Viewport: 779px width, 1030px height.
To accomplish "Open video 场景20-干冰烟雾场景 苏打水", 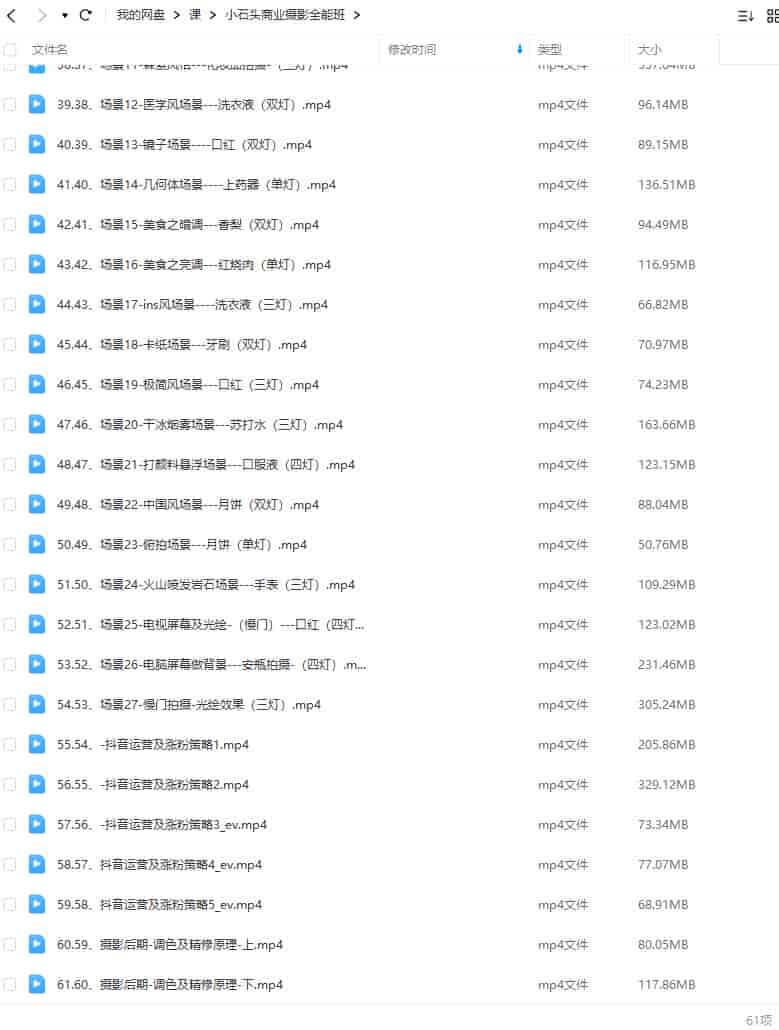I will [x=200, y=425].
